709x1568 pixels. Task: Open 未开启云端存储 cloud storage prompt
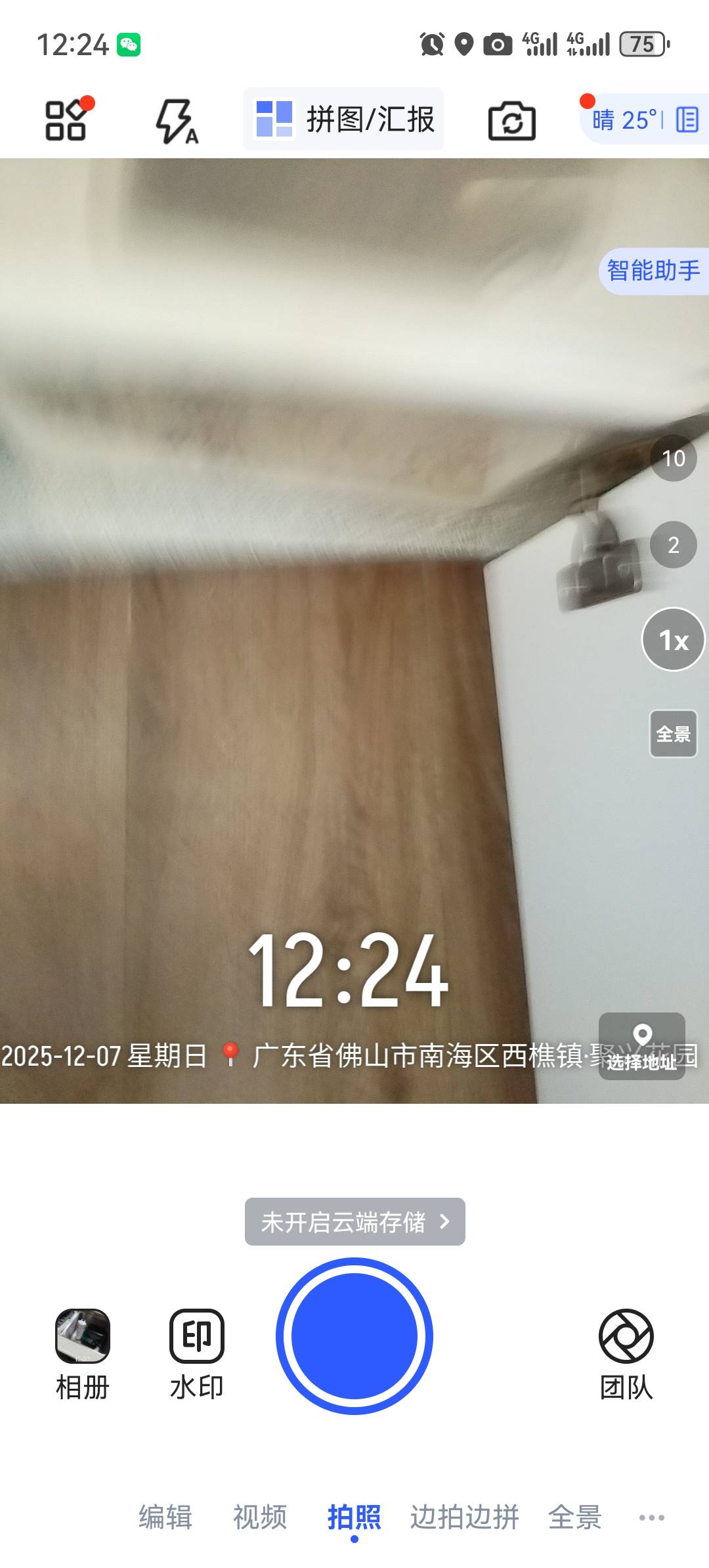tap(354, 1222)
